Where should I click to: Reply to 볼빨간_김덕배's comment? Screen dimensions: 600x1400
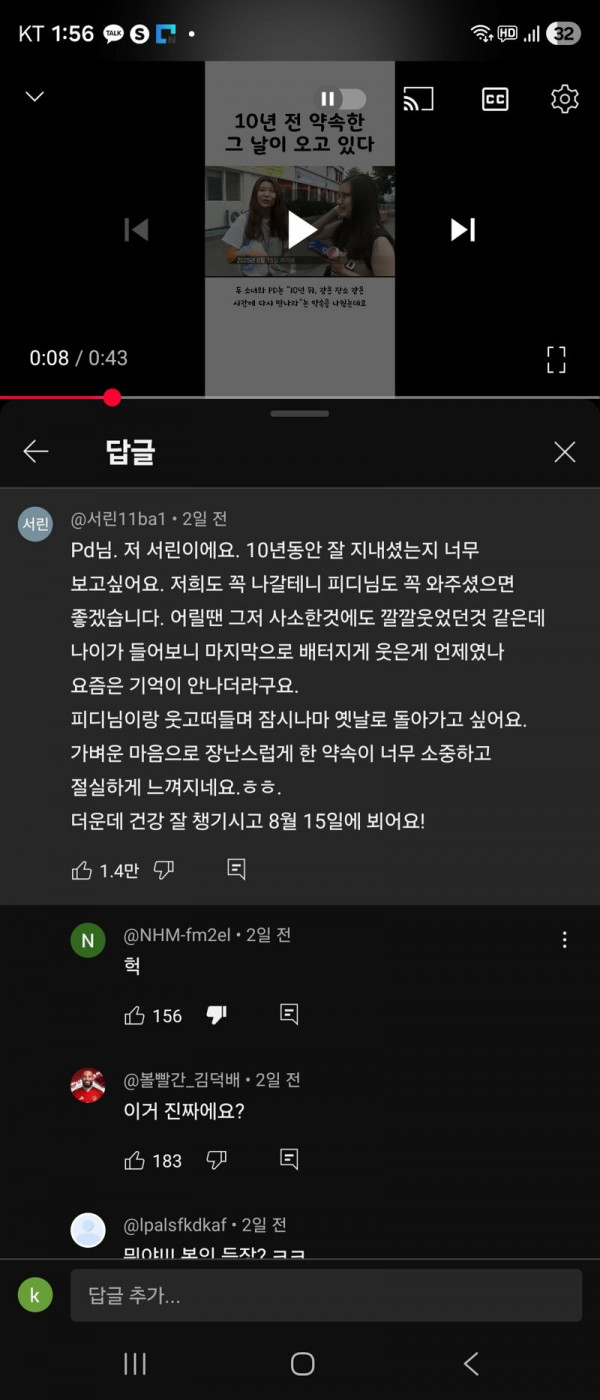pyautogui.click(x=289, y=1159)
